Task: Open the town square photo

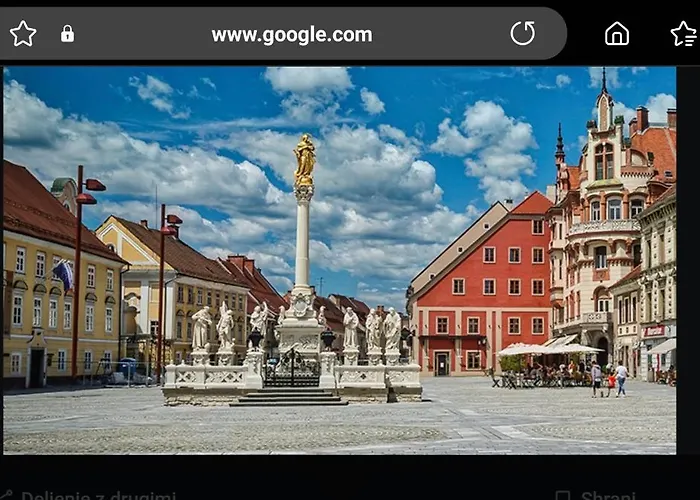Action: [x=340, y=260]
